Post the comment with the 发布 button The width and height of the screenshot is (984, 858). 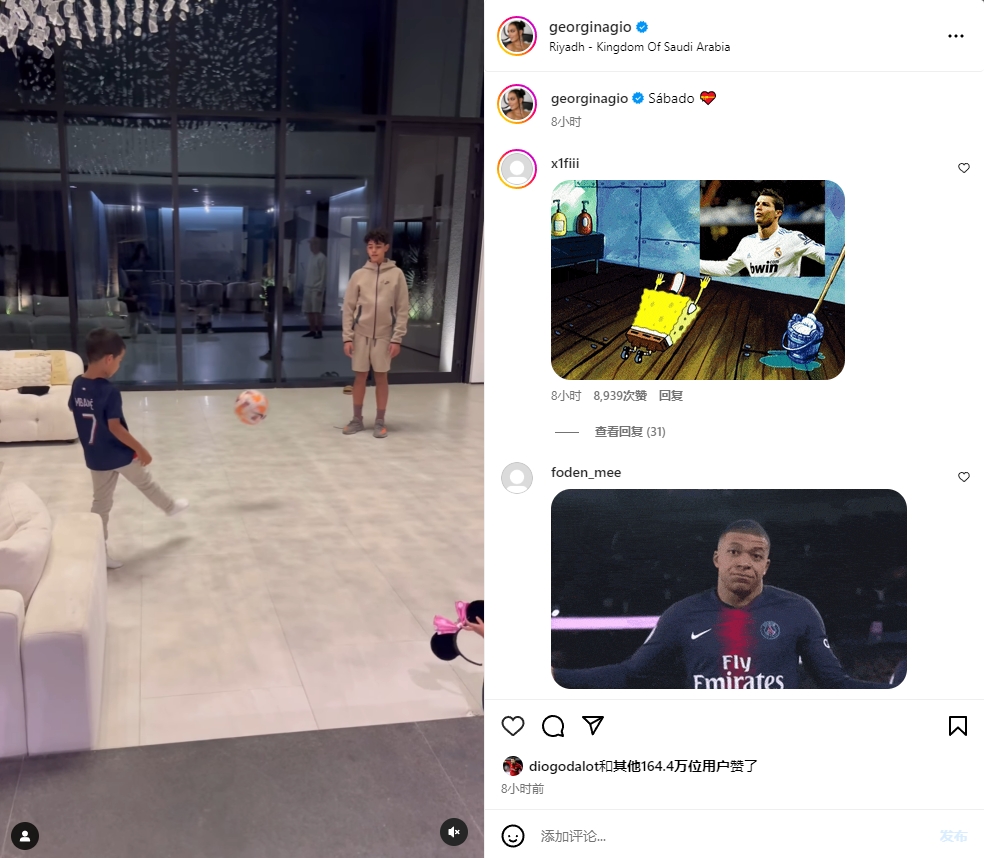click(953, 836)
